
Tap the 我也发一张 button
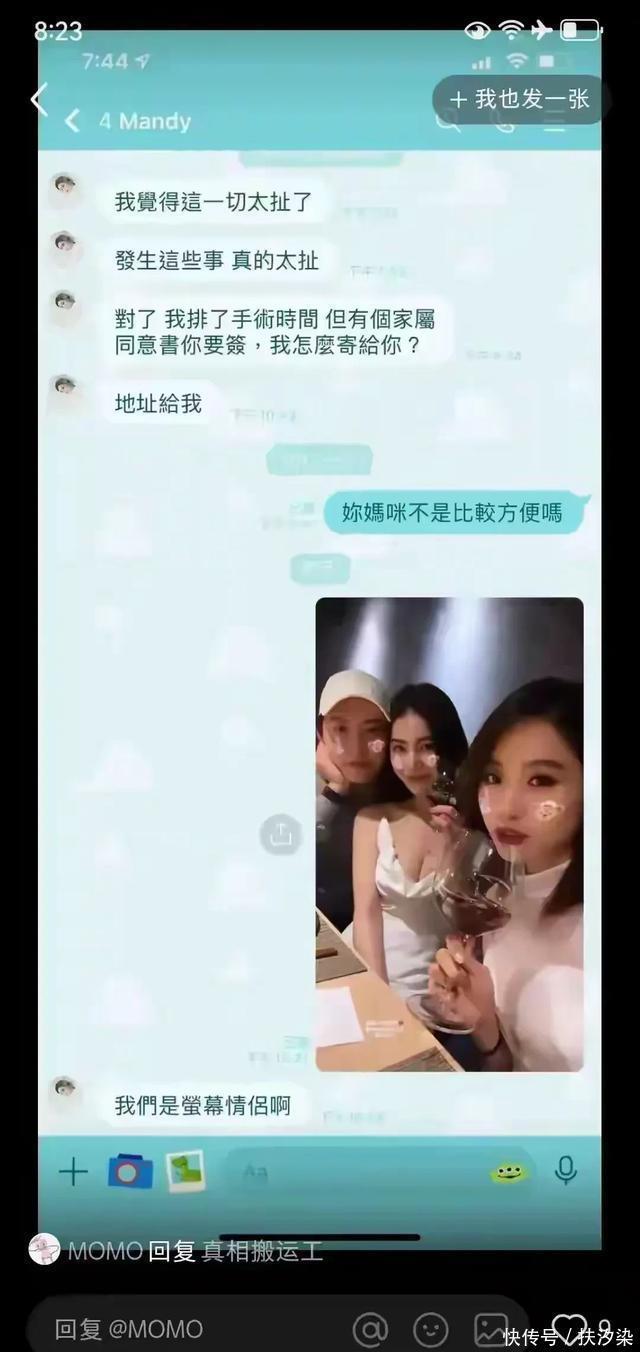pyautogui.click(x=519, y=99)
